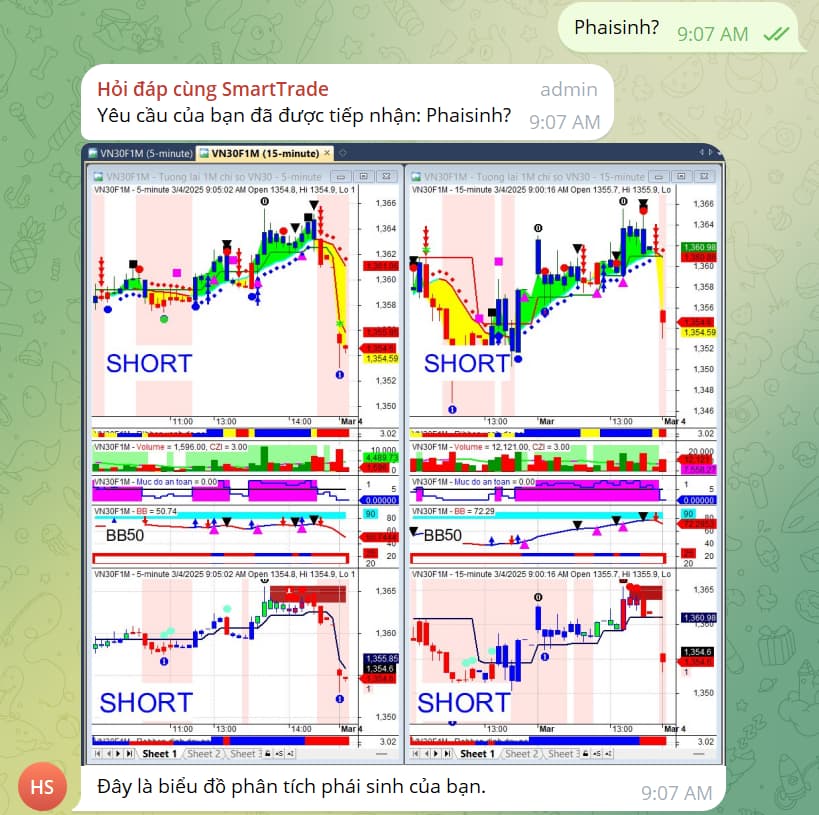The height and width of the screenshot is (815, 819).
Task: Open the HS sender avatar profile
Action: (x=42, y=787)
